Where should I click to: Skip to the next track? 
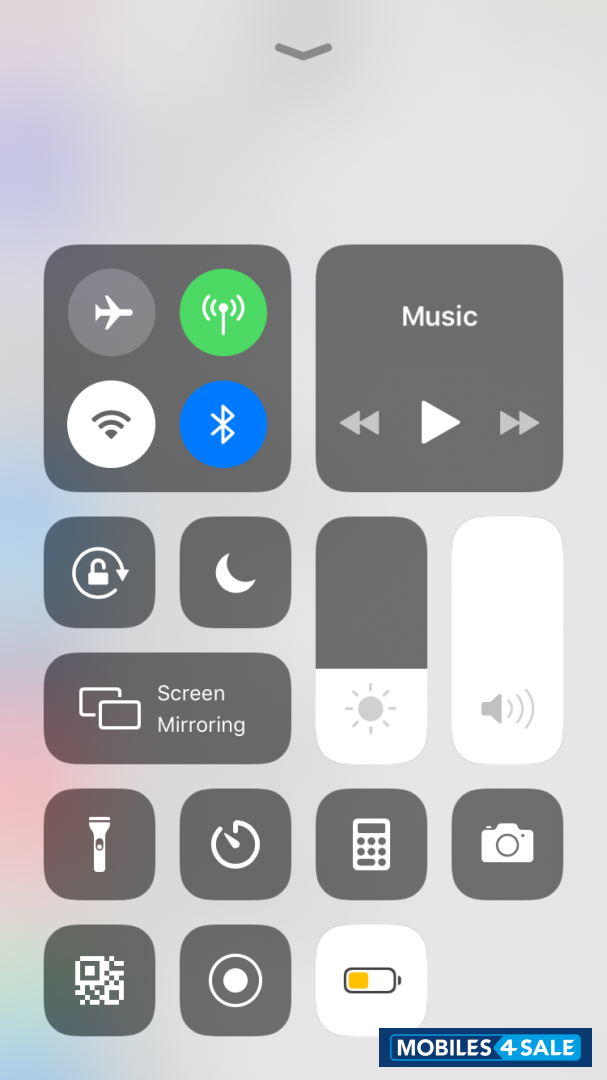click(519, 423)
